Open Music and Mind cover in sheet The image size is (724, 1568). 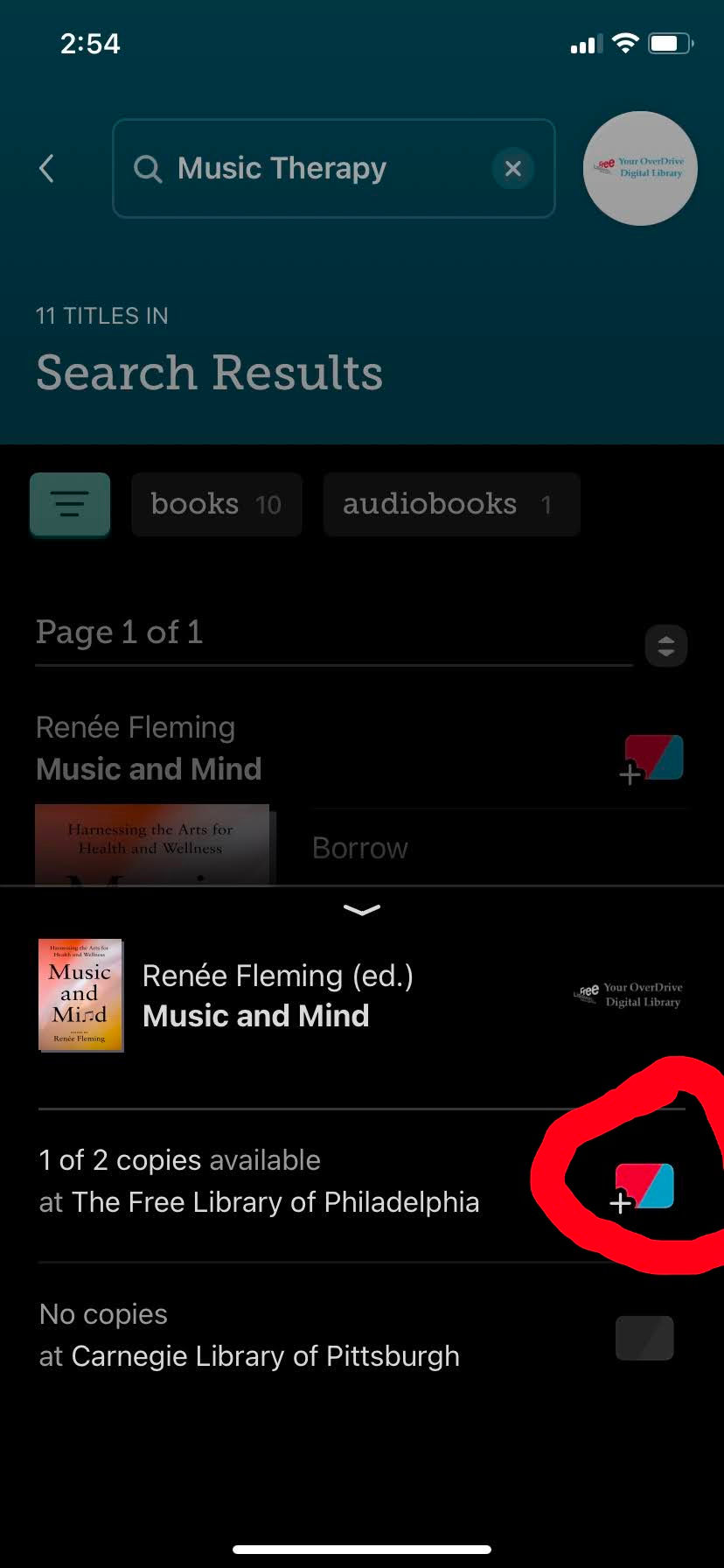click(80, 995)
